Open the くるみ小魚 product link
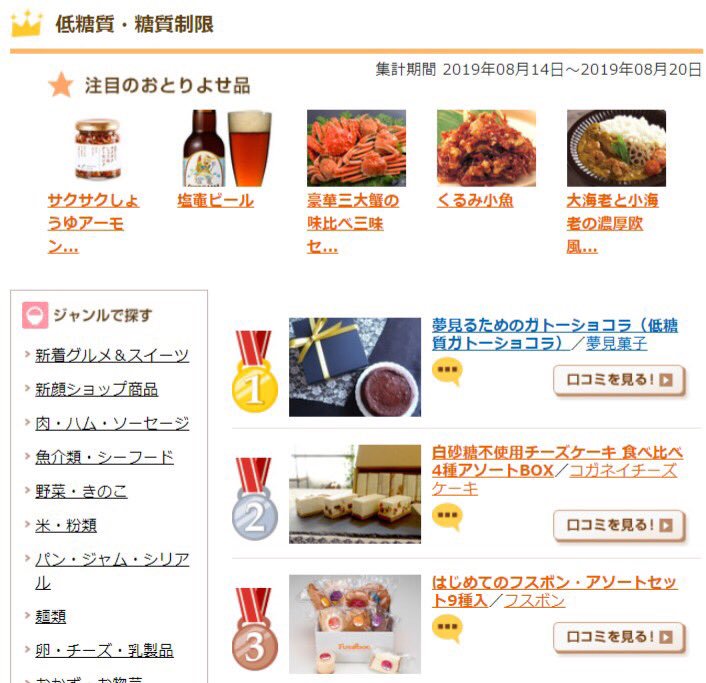The image size is (706, 683). (x=475, y=200)
